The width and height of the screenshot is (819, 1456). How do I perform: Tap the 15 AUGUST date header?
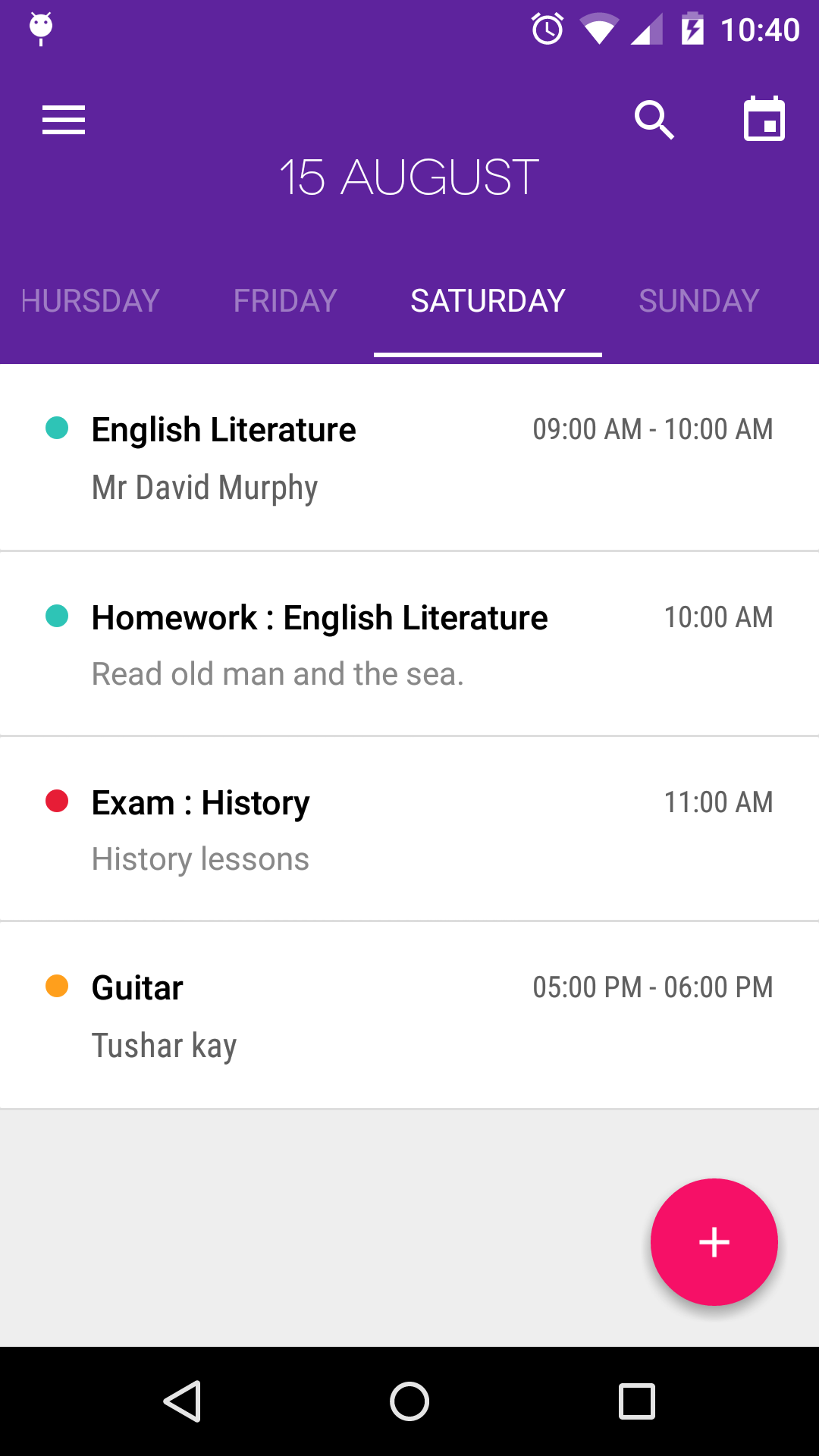[x=409, y=176]
